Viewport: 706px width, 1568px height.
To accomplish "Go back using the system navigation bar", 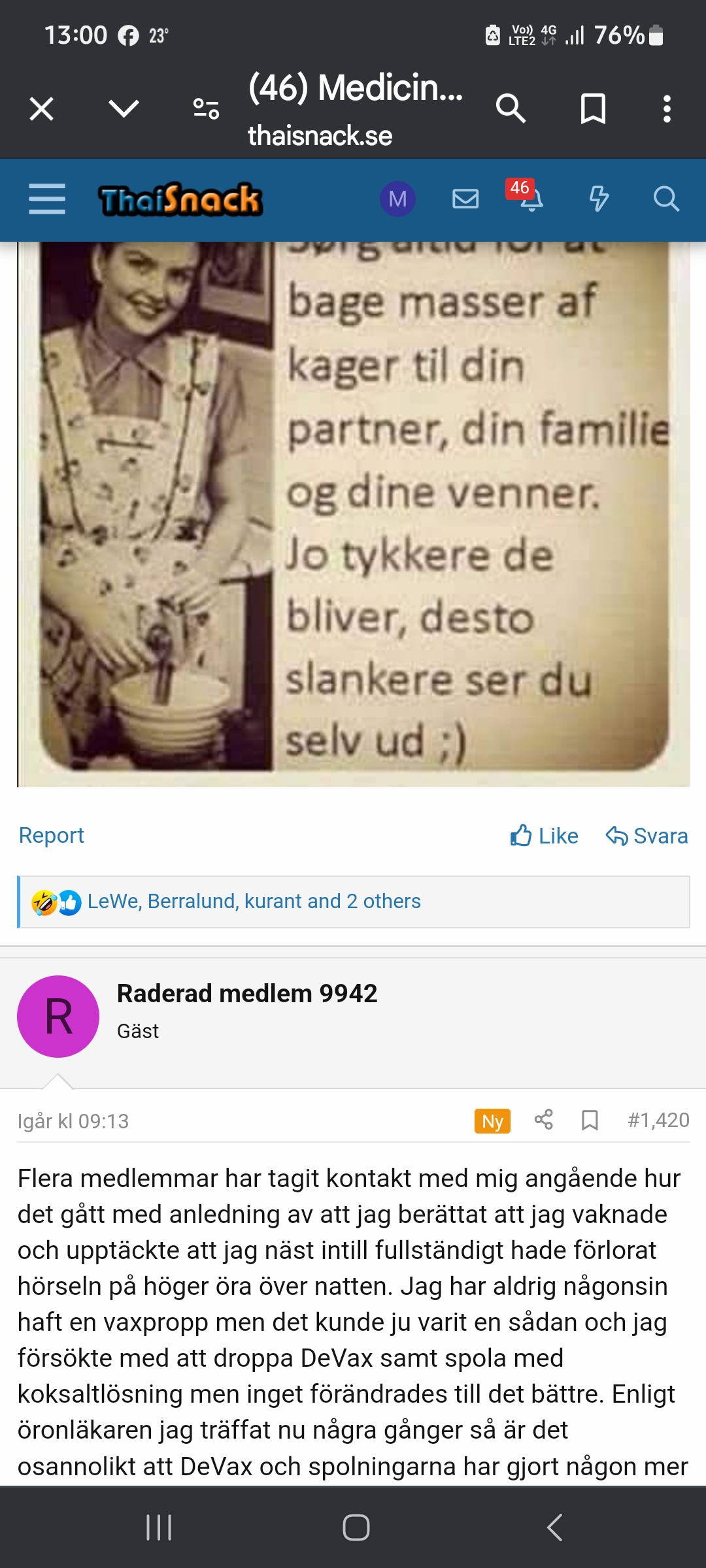I will click(x=554, y=1527).
